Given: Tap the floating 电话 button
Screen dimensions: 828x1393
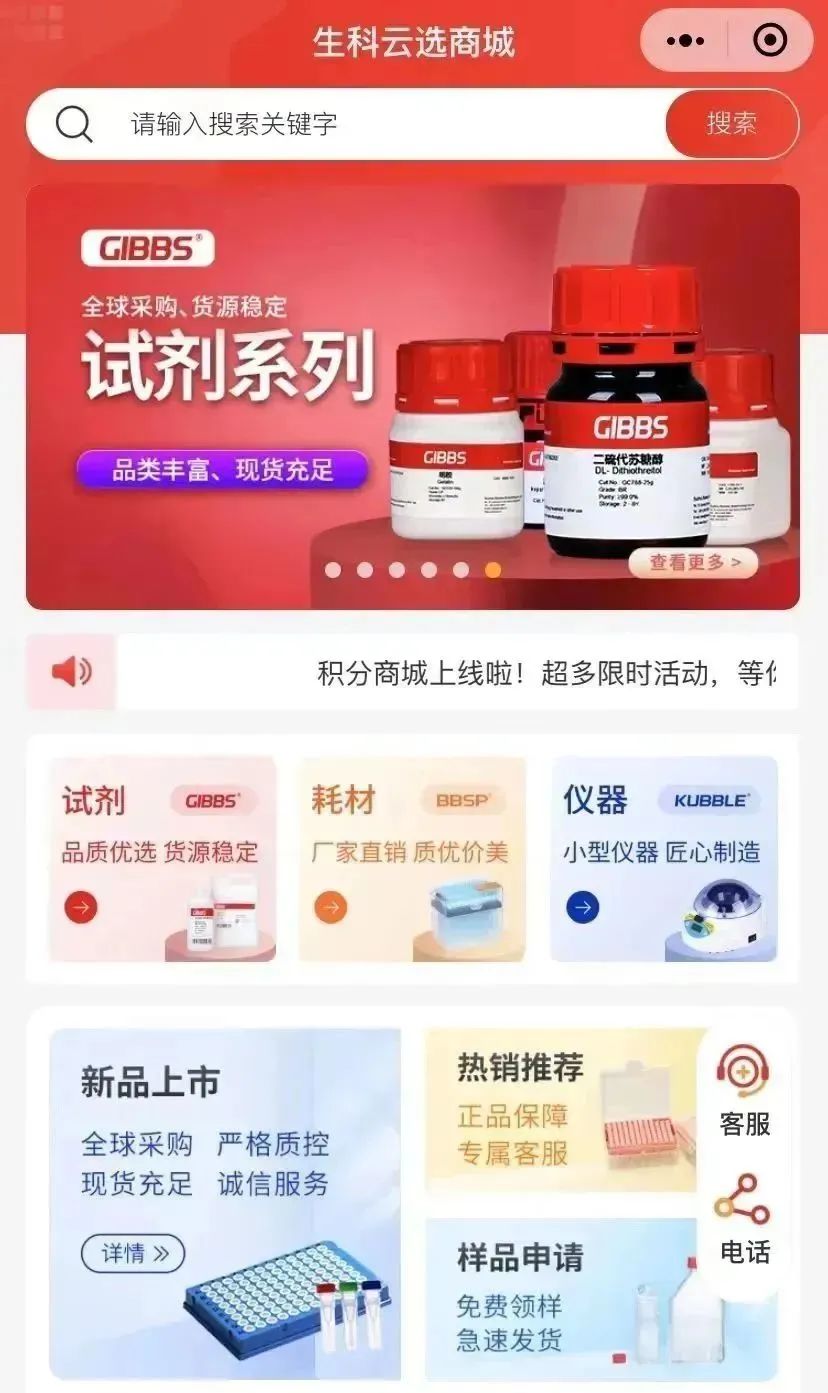Looking at the screenshot, I should [x=745, y=1220].
